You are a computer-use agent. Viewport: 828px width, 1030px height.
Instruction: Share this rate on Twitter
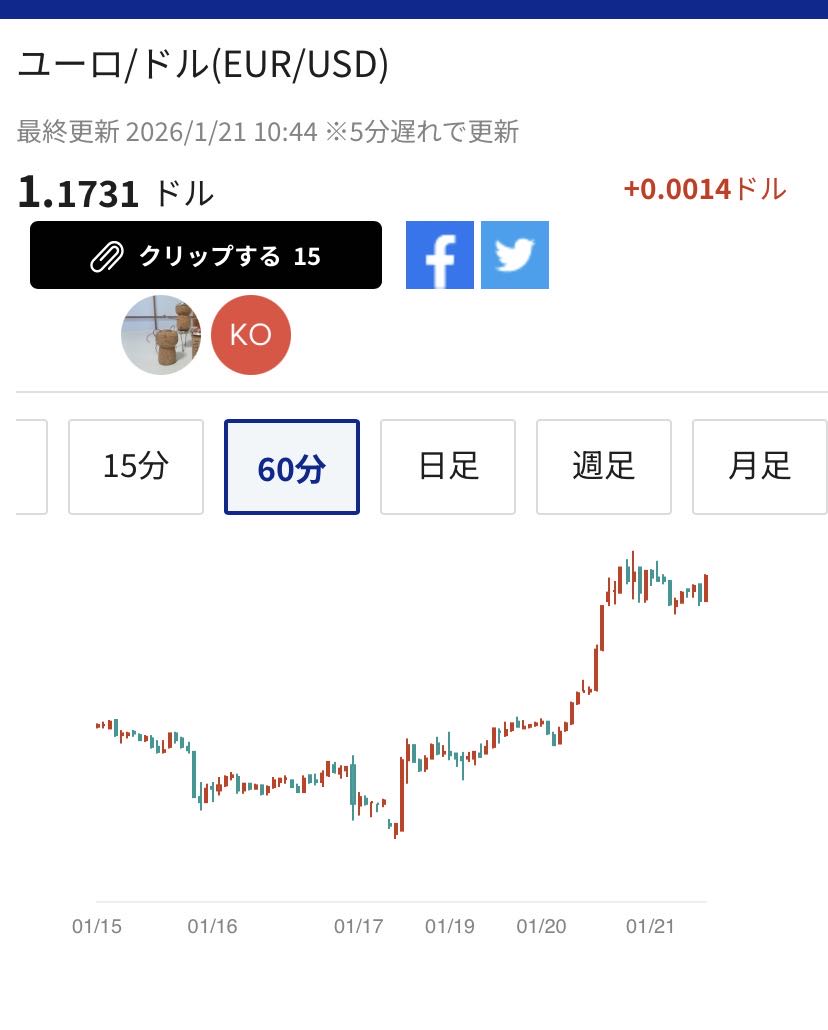pyautogui.click(x=515, y=255)
